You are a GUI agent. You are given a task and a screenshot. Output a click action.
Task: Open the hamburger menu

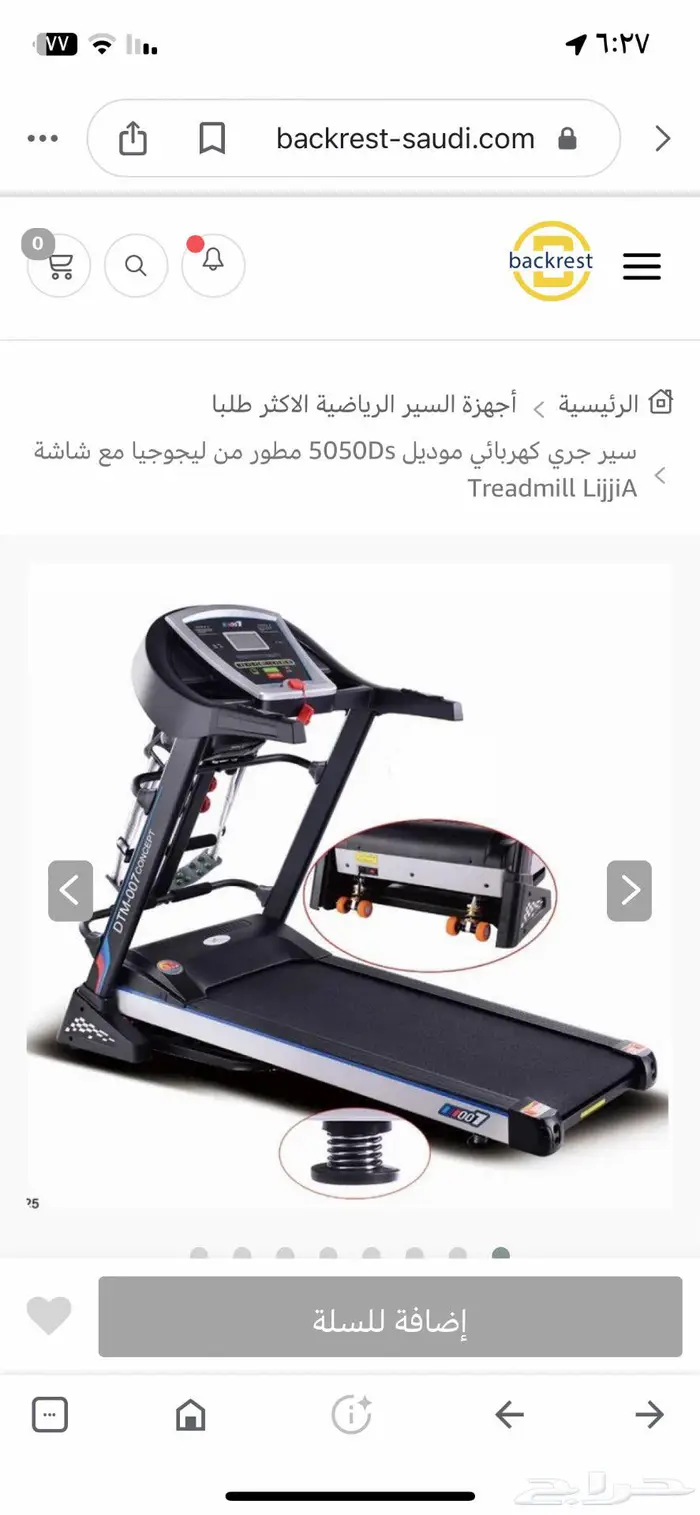[641, 265]
